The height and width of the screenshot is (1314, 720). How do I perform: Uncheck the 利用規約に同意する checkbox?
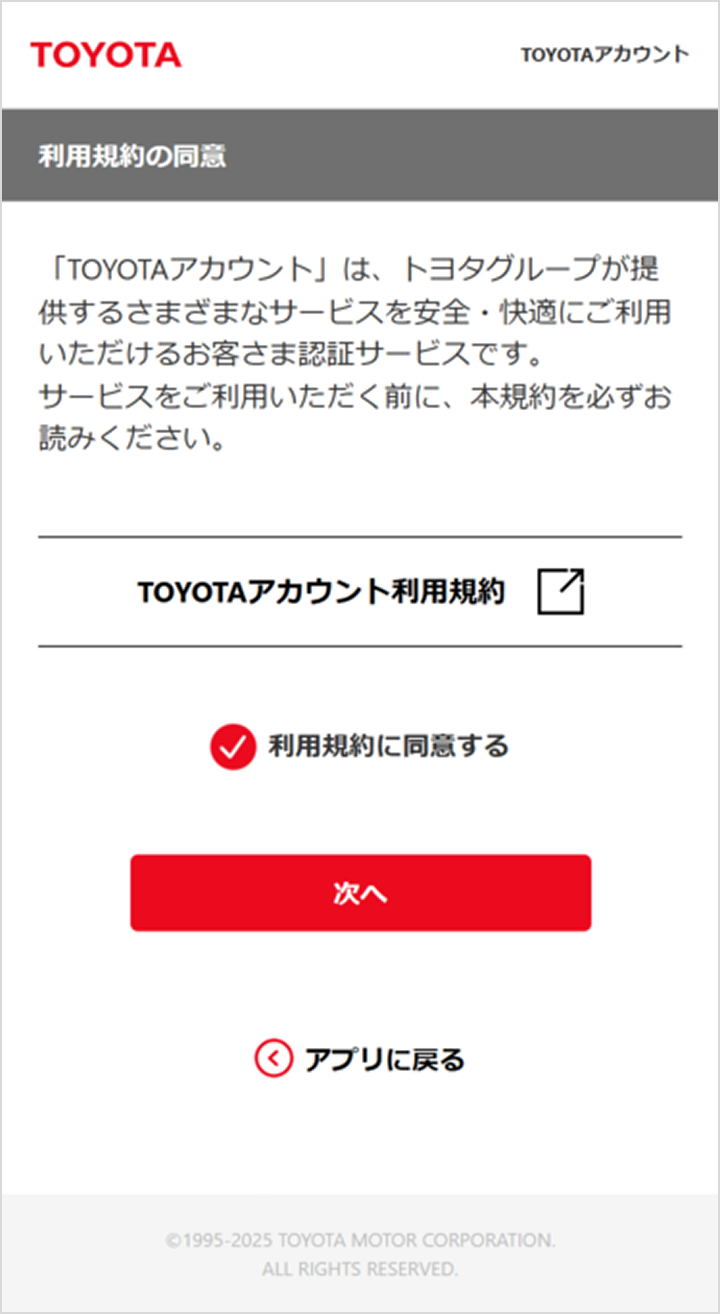pos(232,747)
